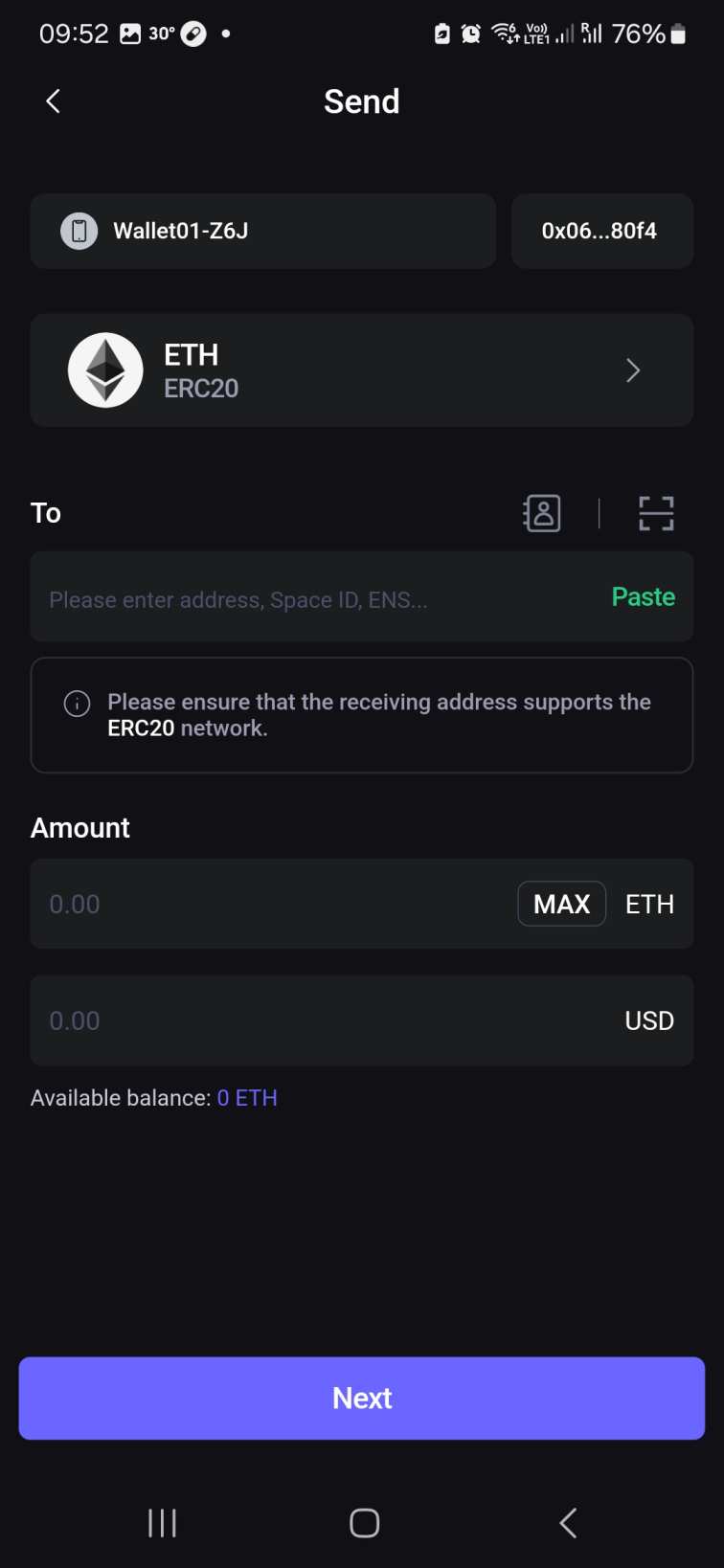Open the QR code scanner
Viewport: 724px width, 1568px height.
click(x=656, y=514)
